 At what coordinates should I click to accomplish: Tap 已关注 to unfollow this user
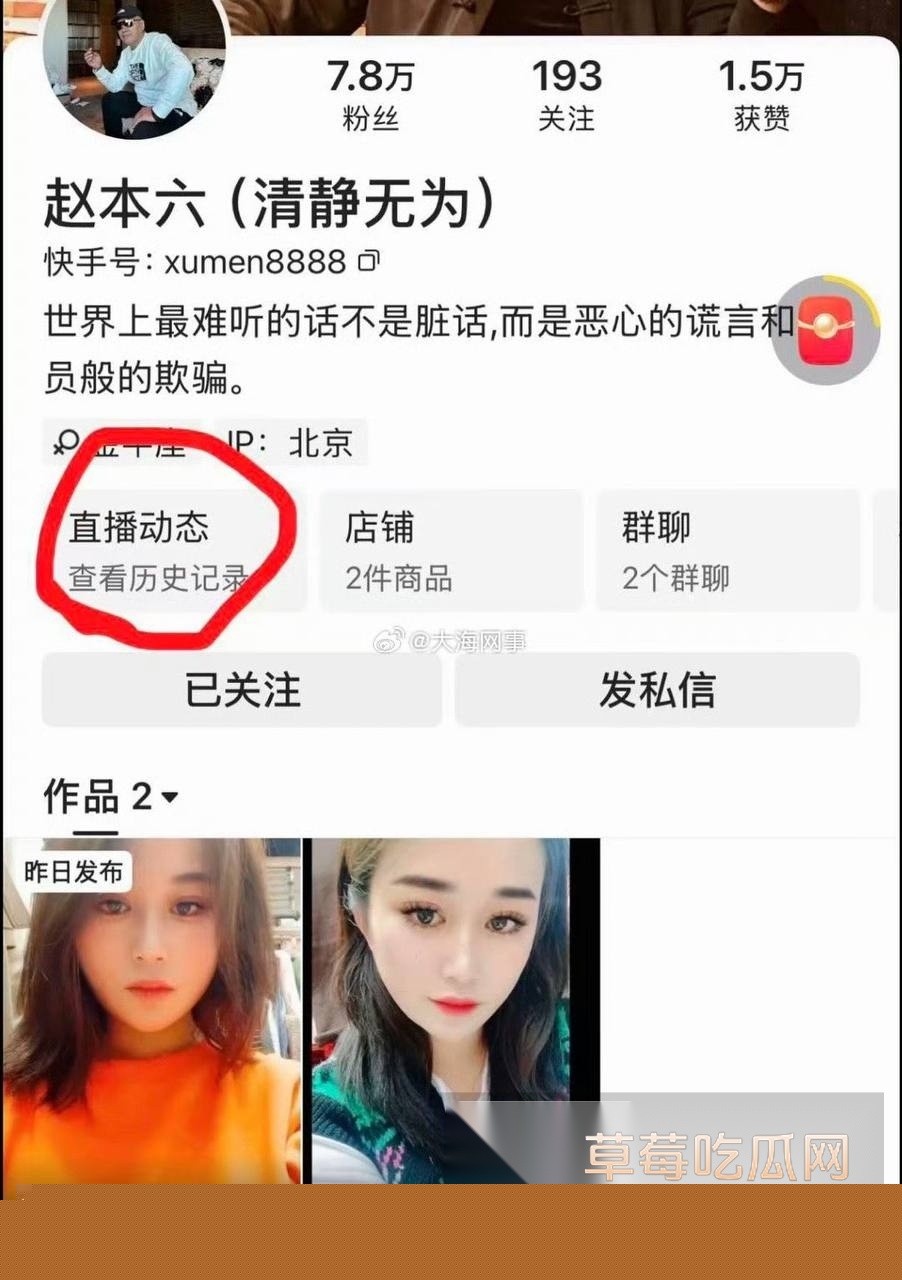coord(240,690)
